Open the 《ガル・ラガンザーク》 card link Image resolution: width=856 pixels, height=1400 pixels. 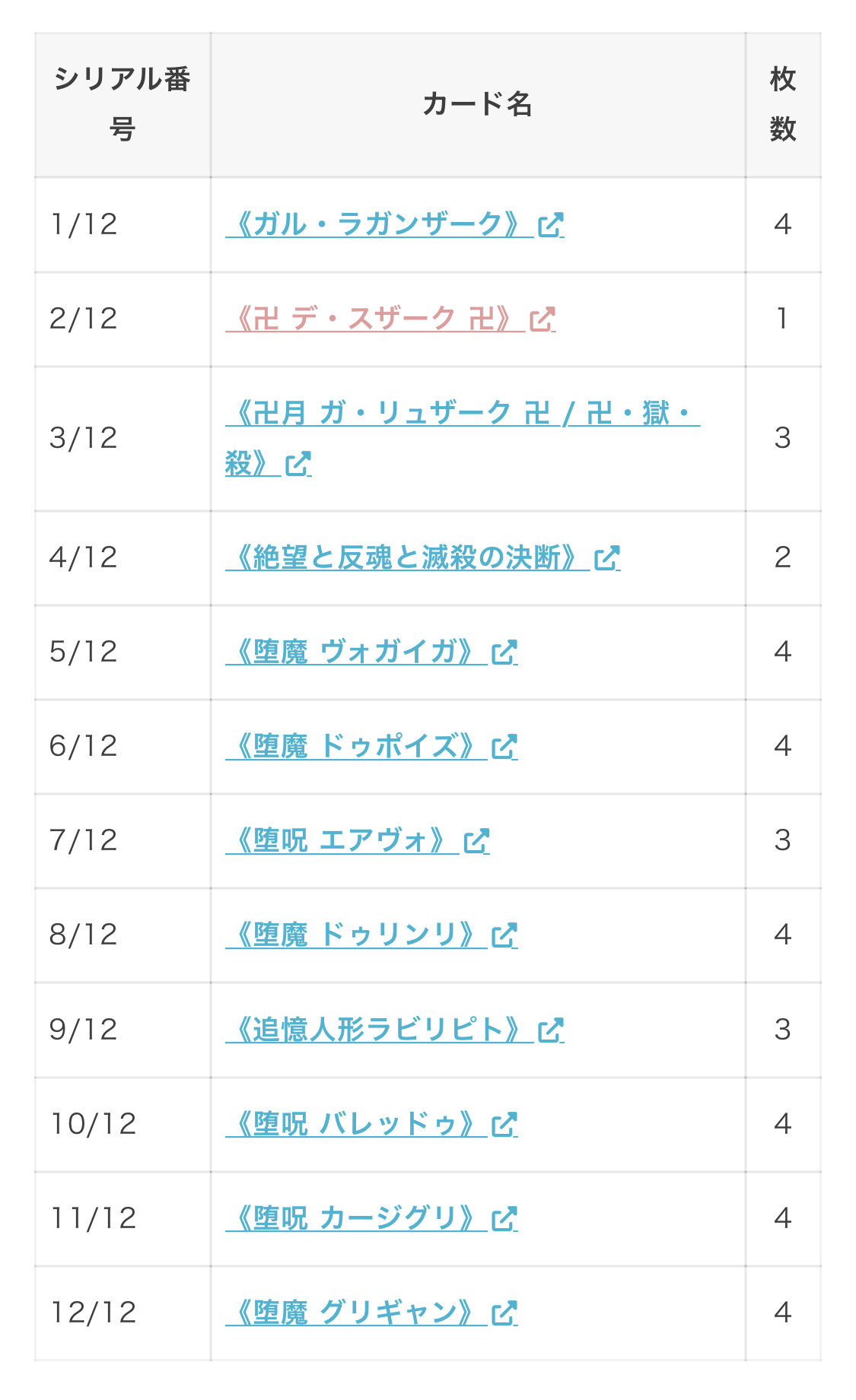pos(394,224)
